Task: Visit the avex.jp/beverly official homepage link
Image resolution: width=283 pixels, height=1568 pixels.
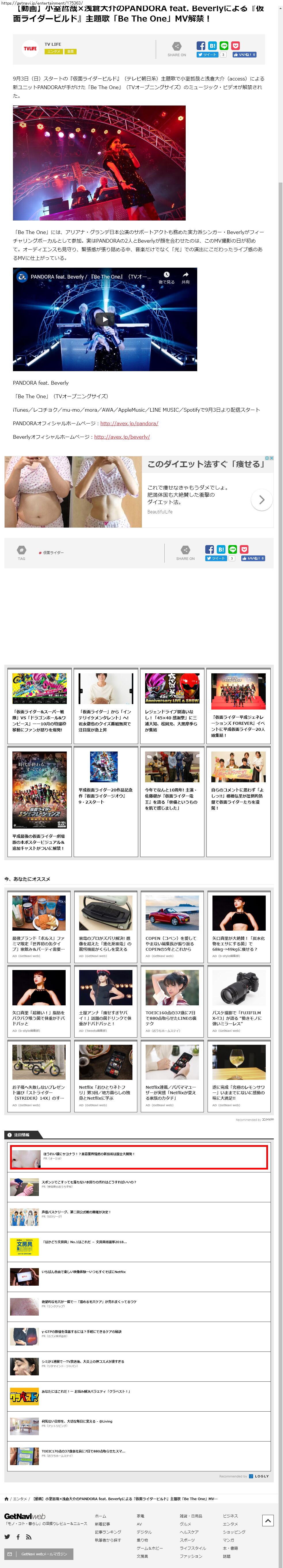Action: click(x=122, y=436)
